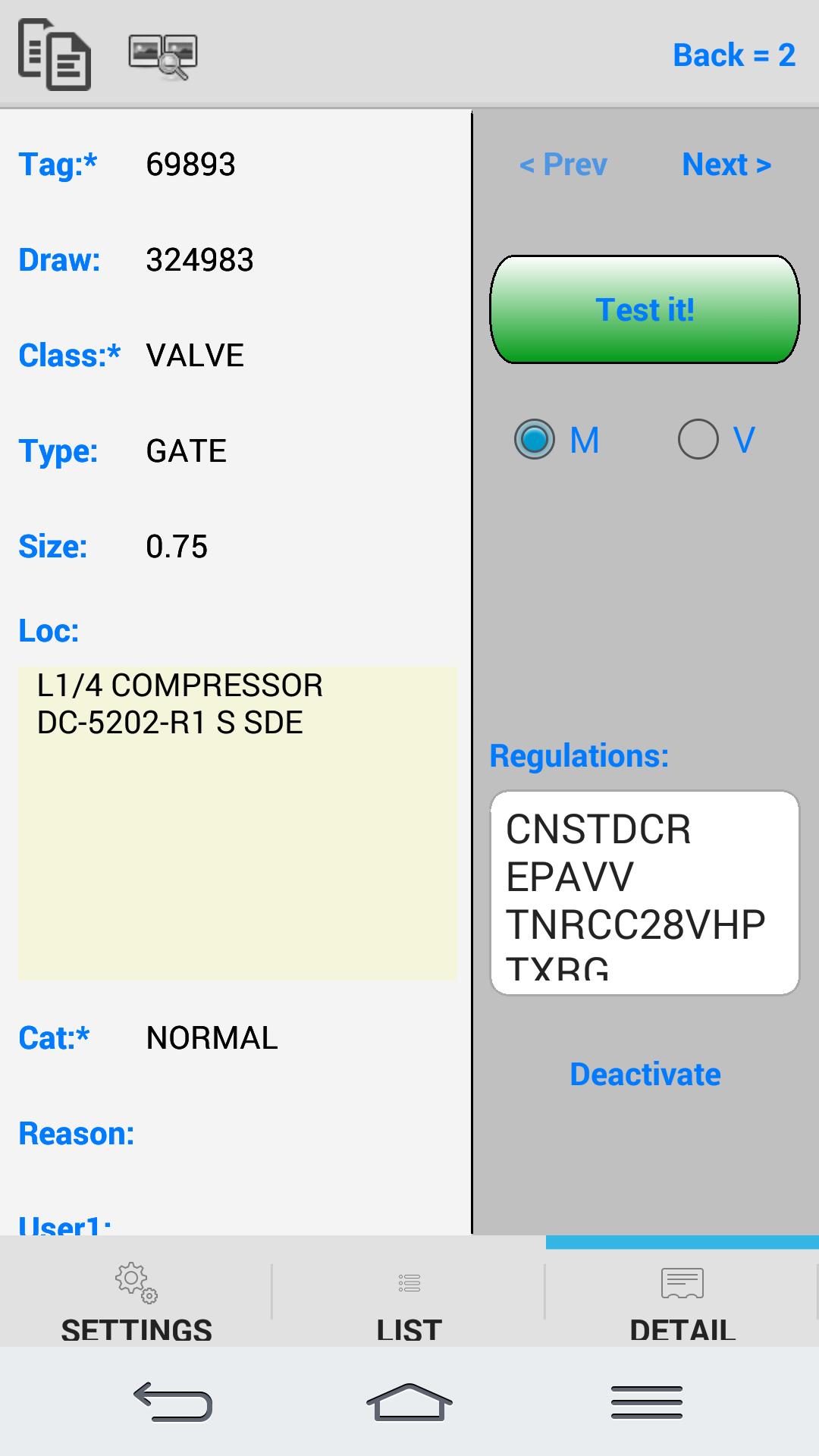The height and width of the screenshot is (1456, 819).
Task: Tap the copy documents icon
Action: tap(55, 55)
